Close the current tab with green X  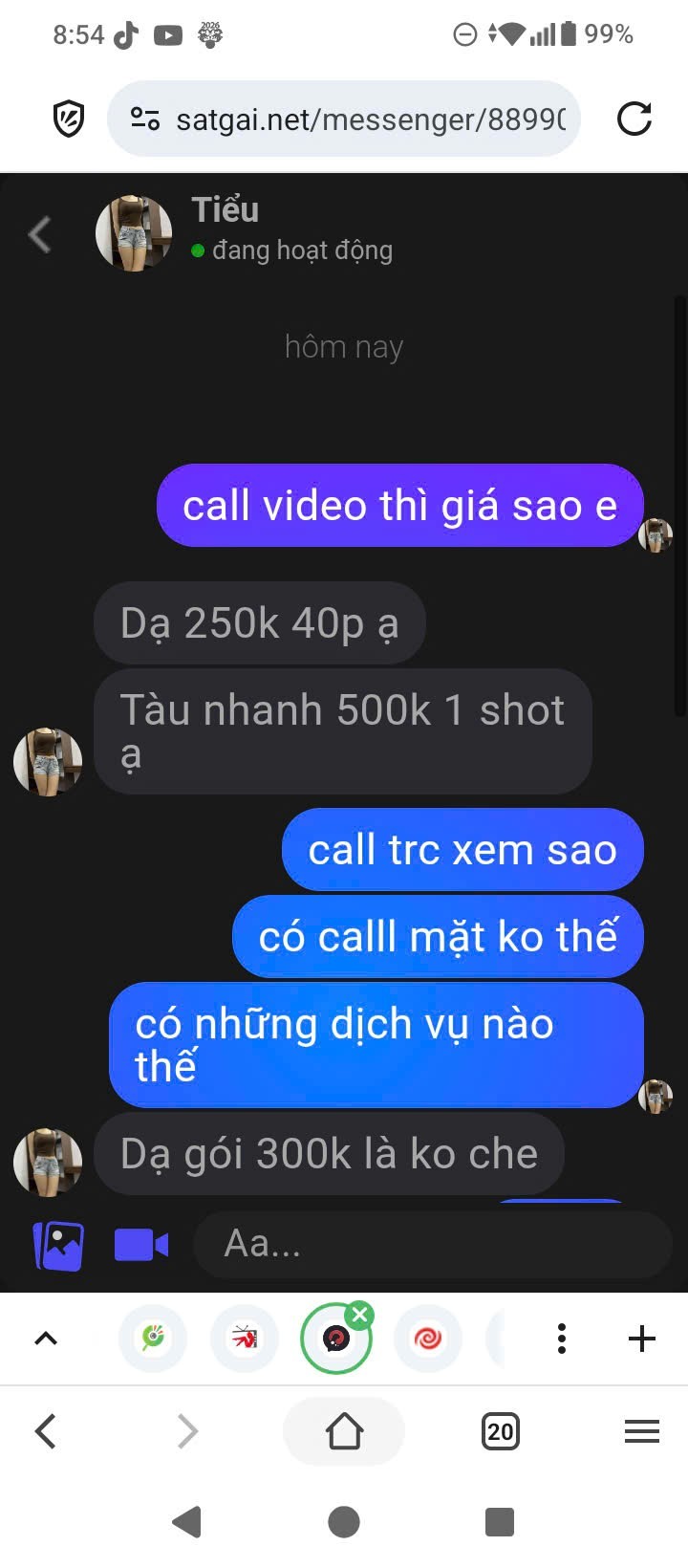click(x=359, y=1315)
